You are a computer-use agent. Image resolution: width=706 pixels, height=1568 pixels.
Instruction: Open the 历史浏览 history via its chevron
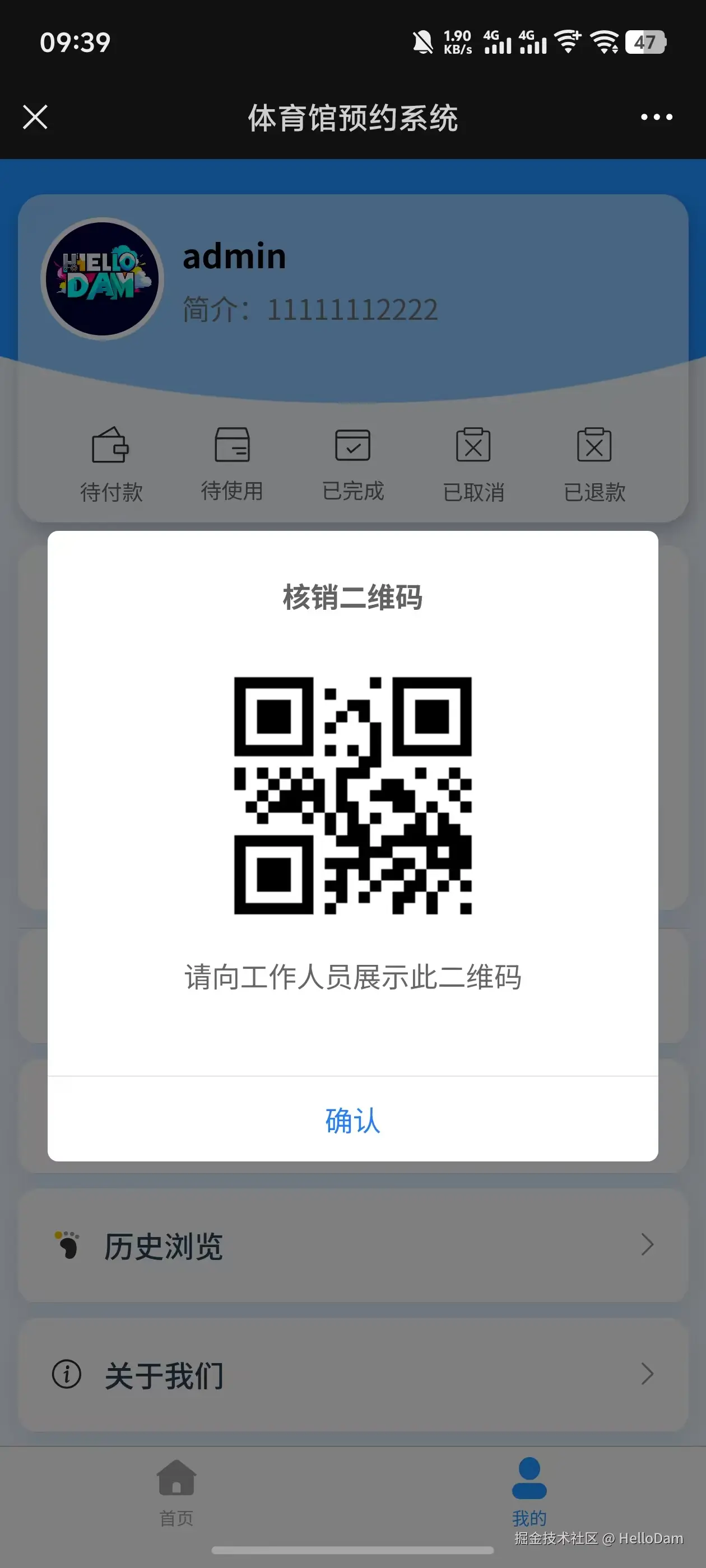(648, 1245)
